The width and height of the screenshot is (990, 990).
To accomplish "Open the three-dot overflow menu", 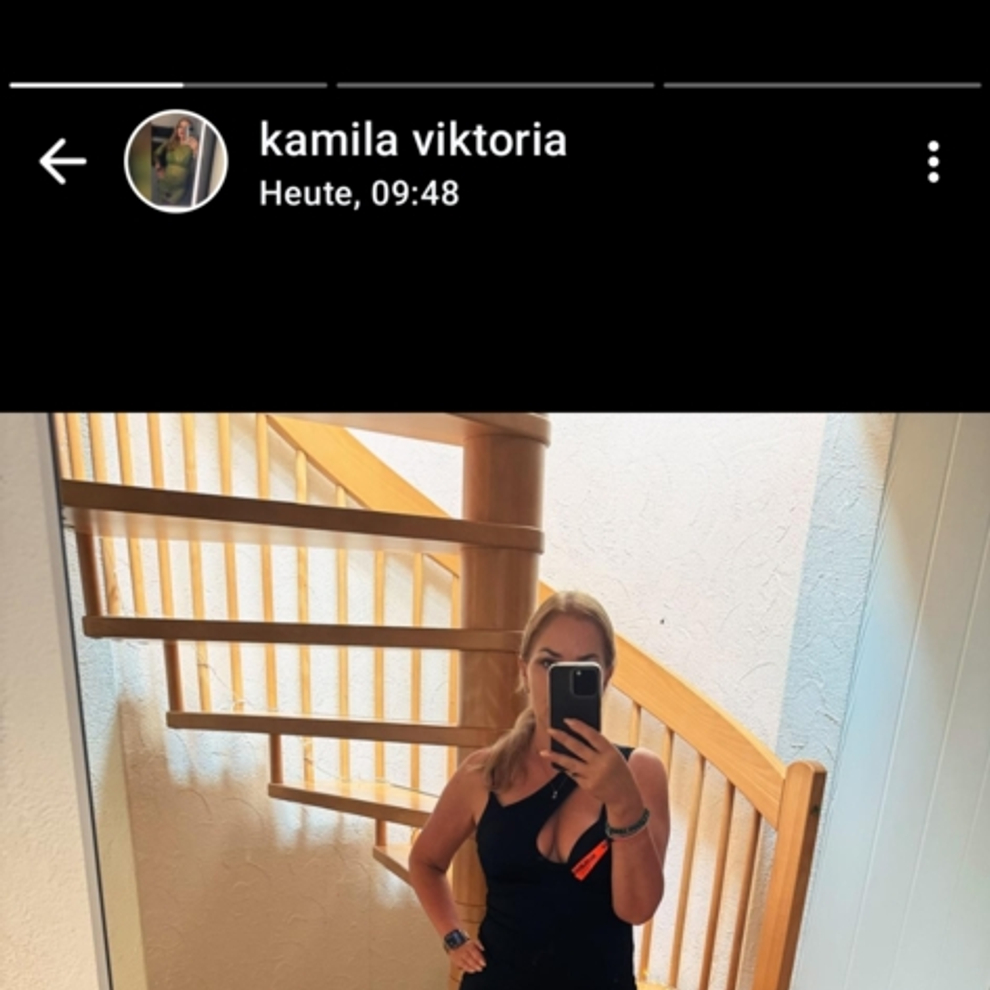I will [932, 161].
